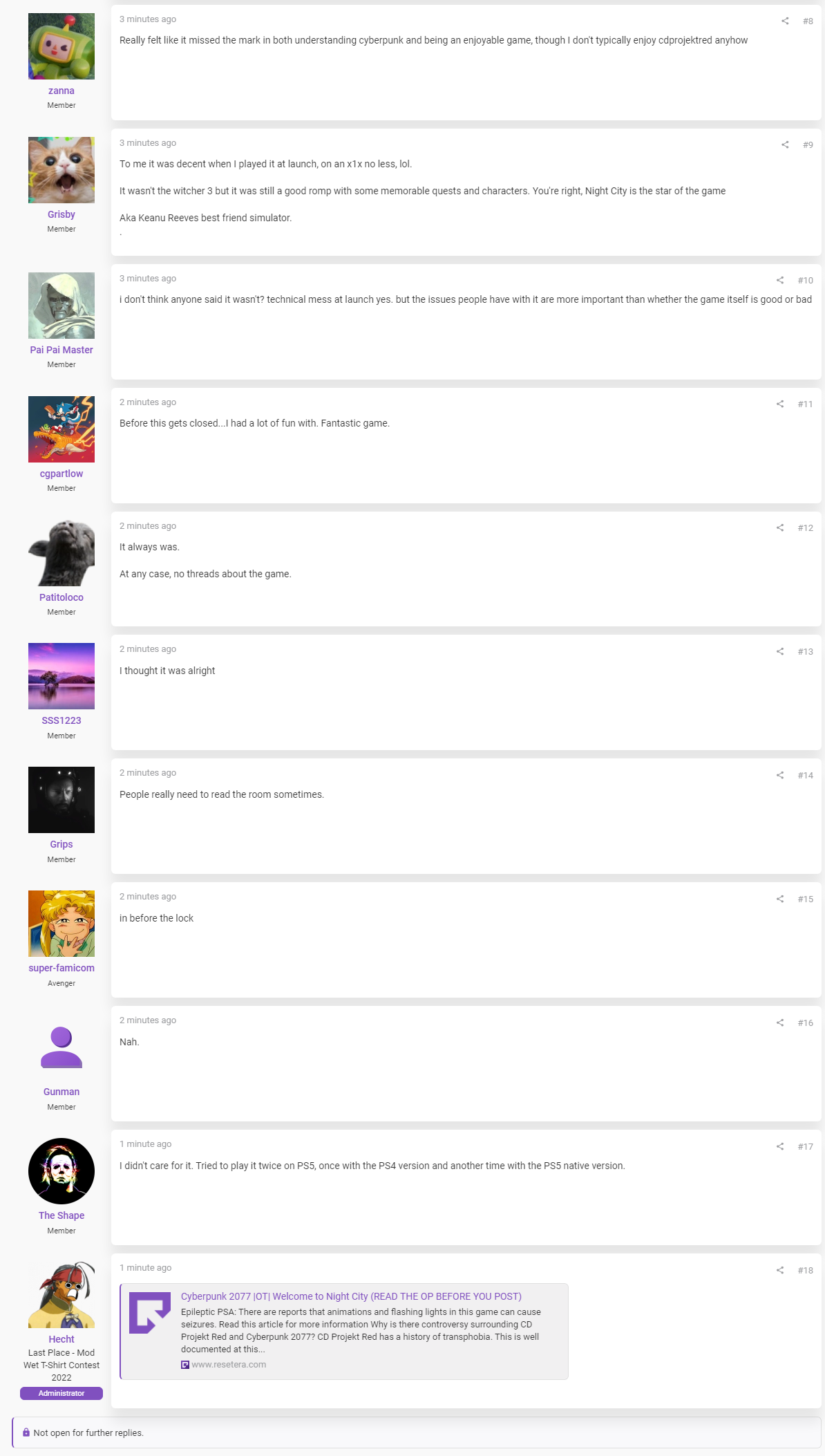Share The Shape's post #17
Viewport: 825px width, 1456px height.
pyautogui.click(x=780, y=1146)
